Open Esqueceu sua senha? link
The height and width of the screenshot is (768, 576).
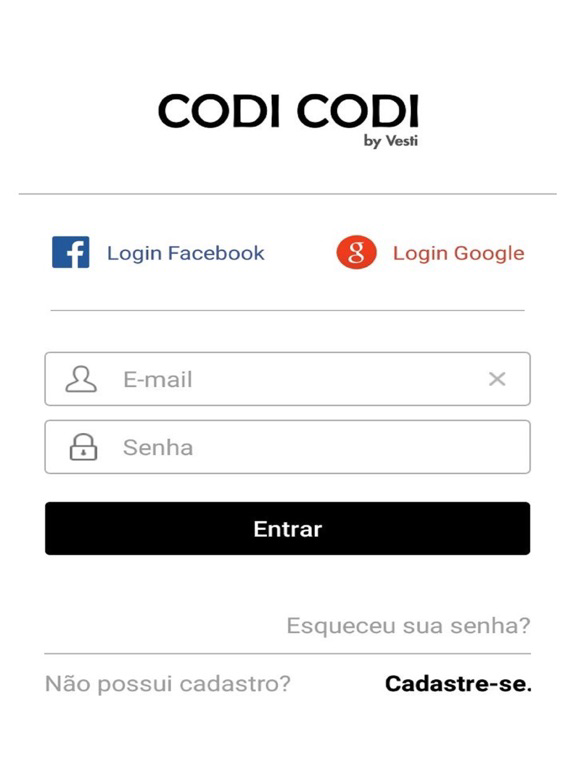(x=408, y=625)
